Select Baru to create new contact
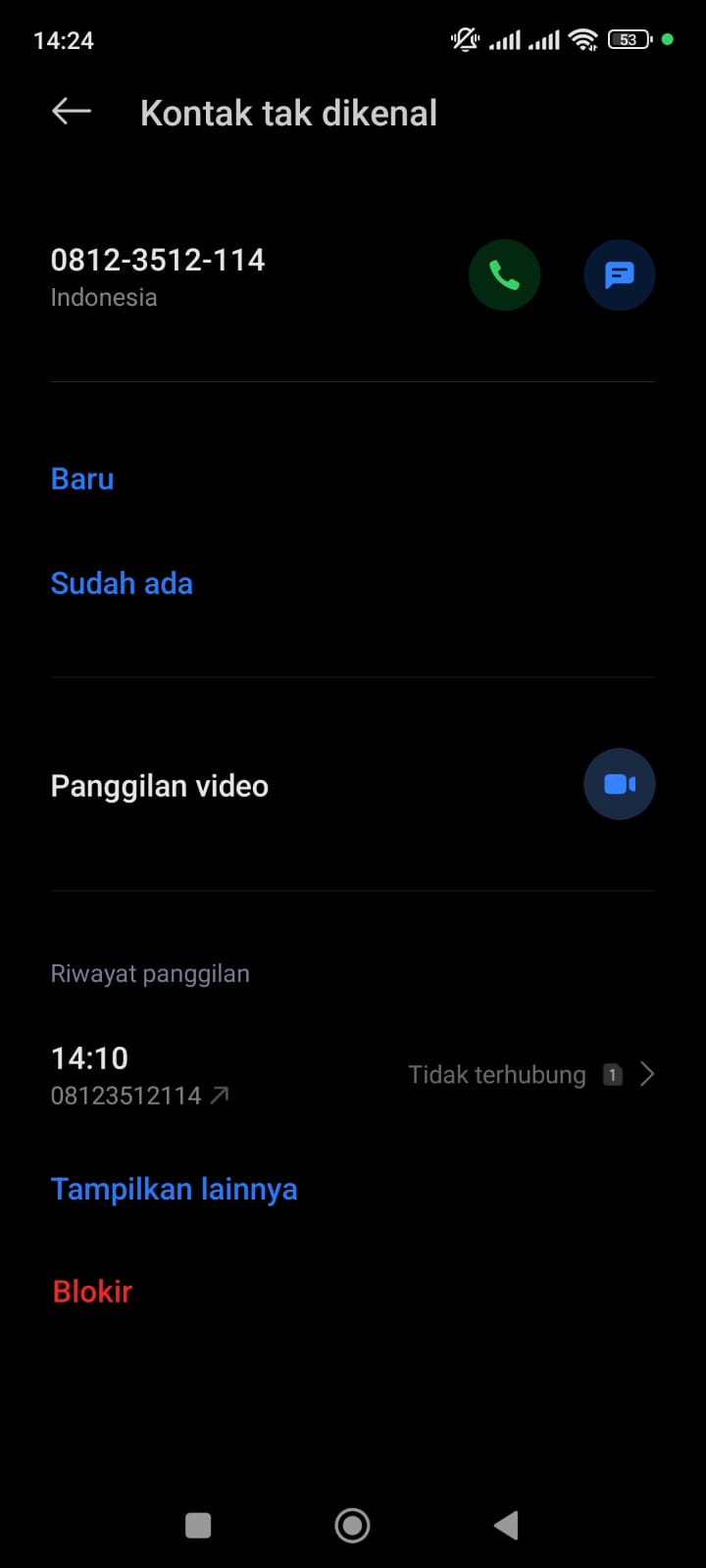Screen dimensions: 706x1568 click(x=82, y=479)
